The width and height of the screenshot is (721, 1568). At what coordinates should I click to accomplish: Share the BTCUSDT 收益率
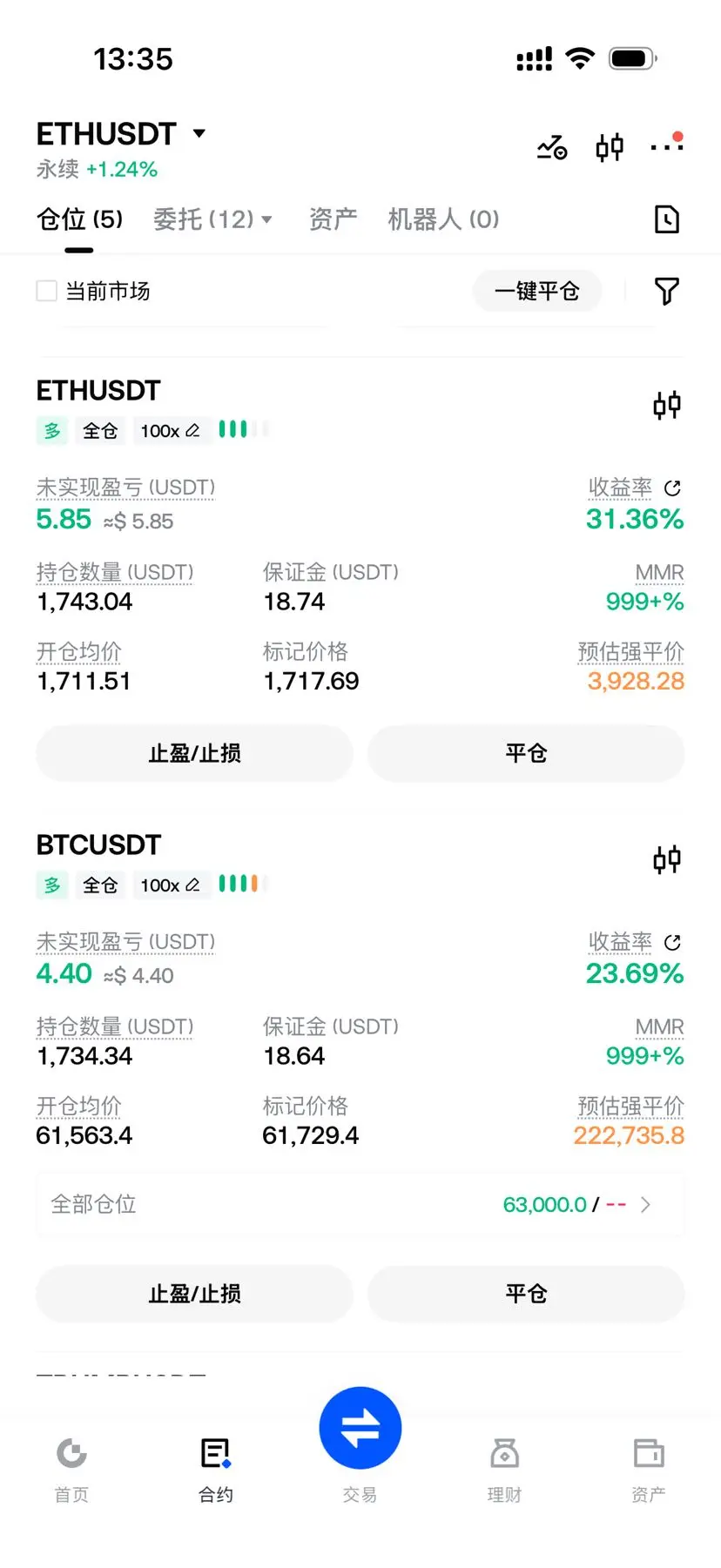point(672,942)
